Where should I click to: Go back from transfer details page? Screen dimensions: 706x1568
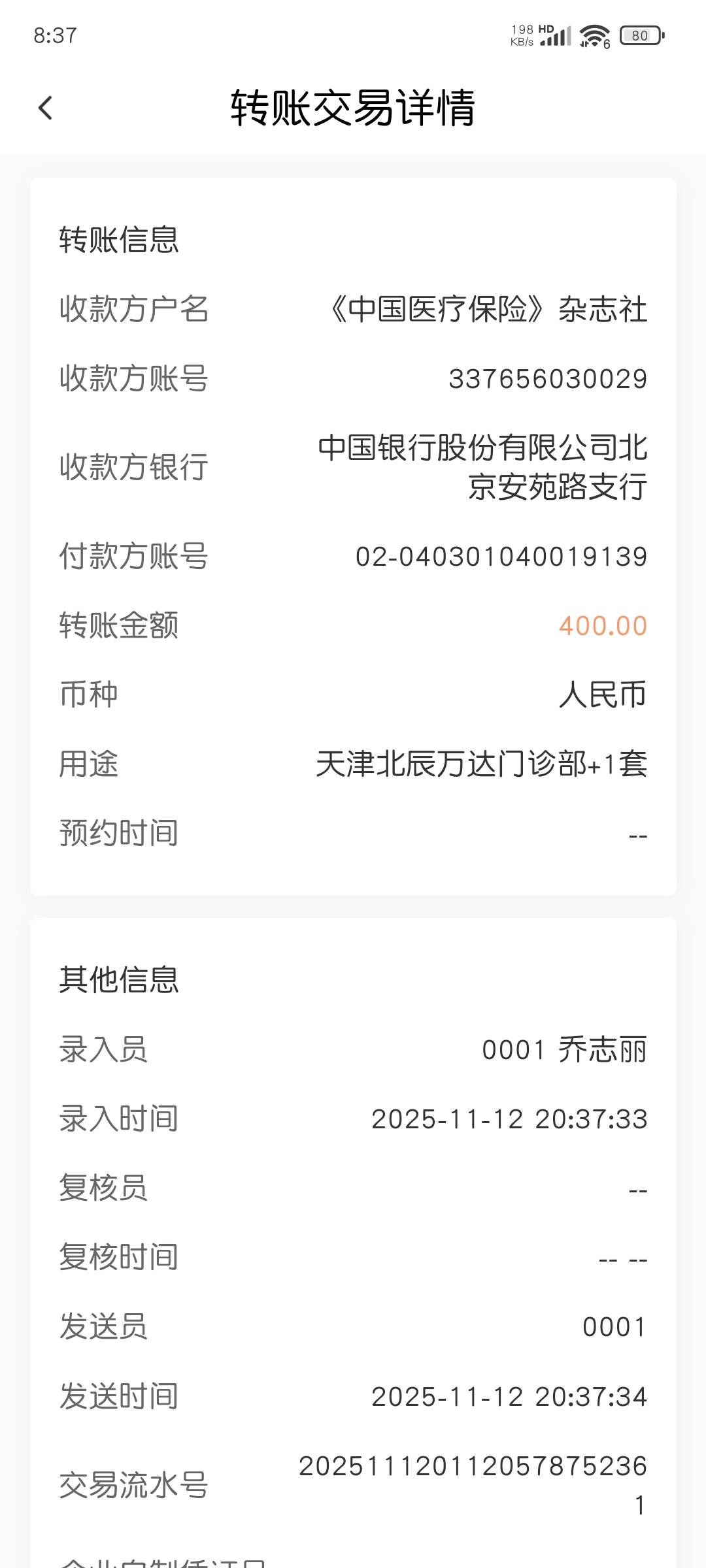coord(45,108)
